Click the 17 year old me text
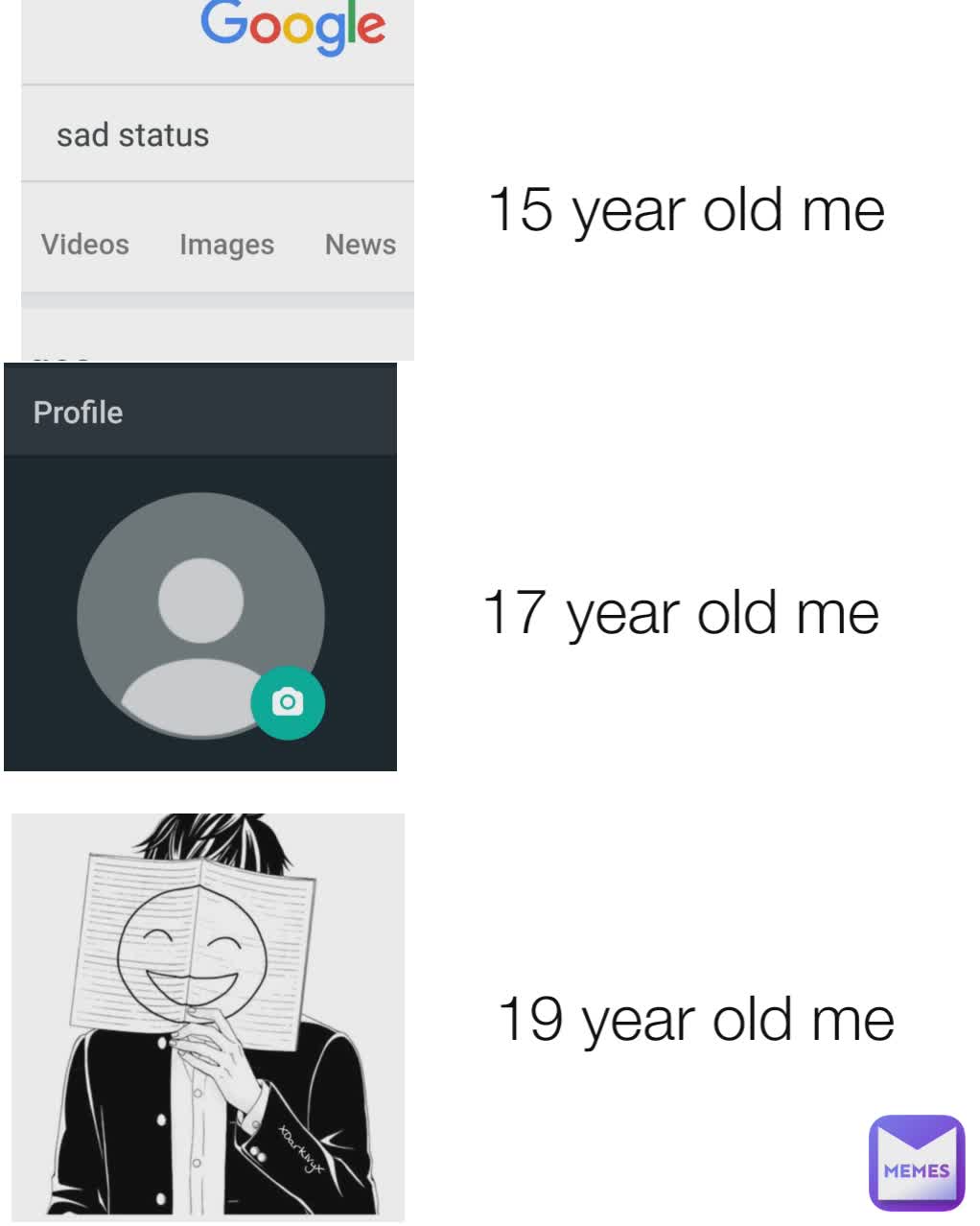980x1226 pixels. (x=682, y=612)
